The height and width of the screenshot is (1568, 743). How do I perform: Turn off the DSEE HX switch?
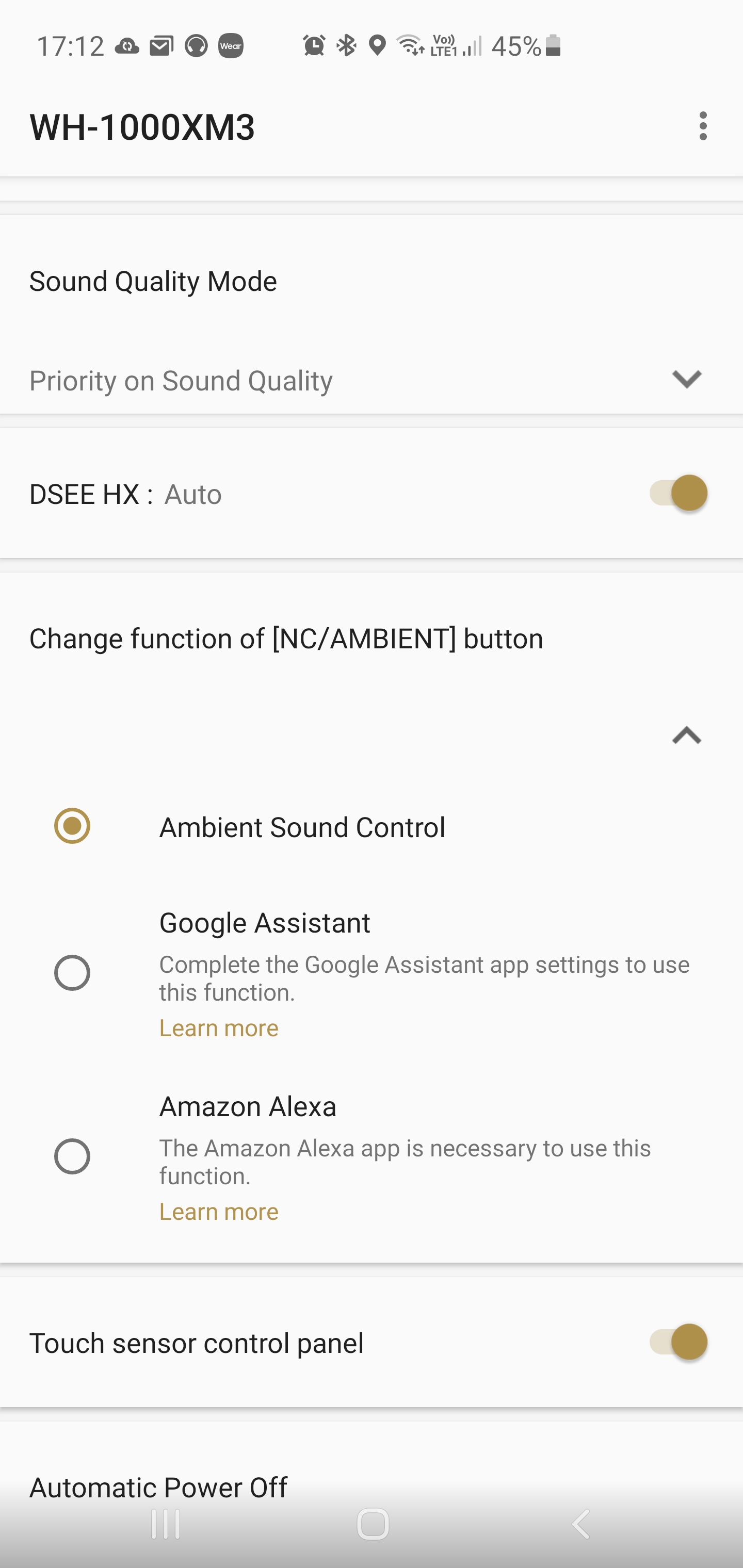click(x=678, y=493)
